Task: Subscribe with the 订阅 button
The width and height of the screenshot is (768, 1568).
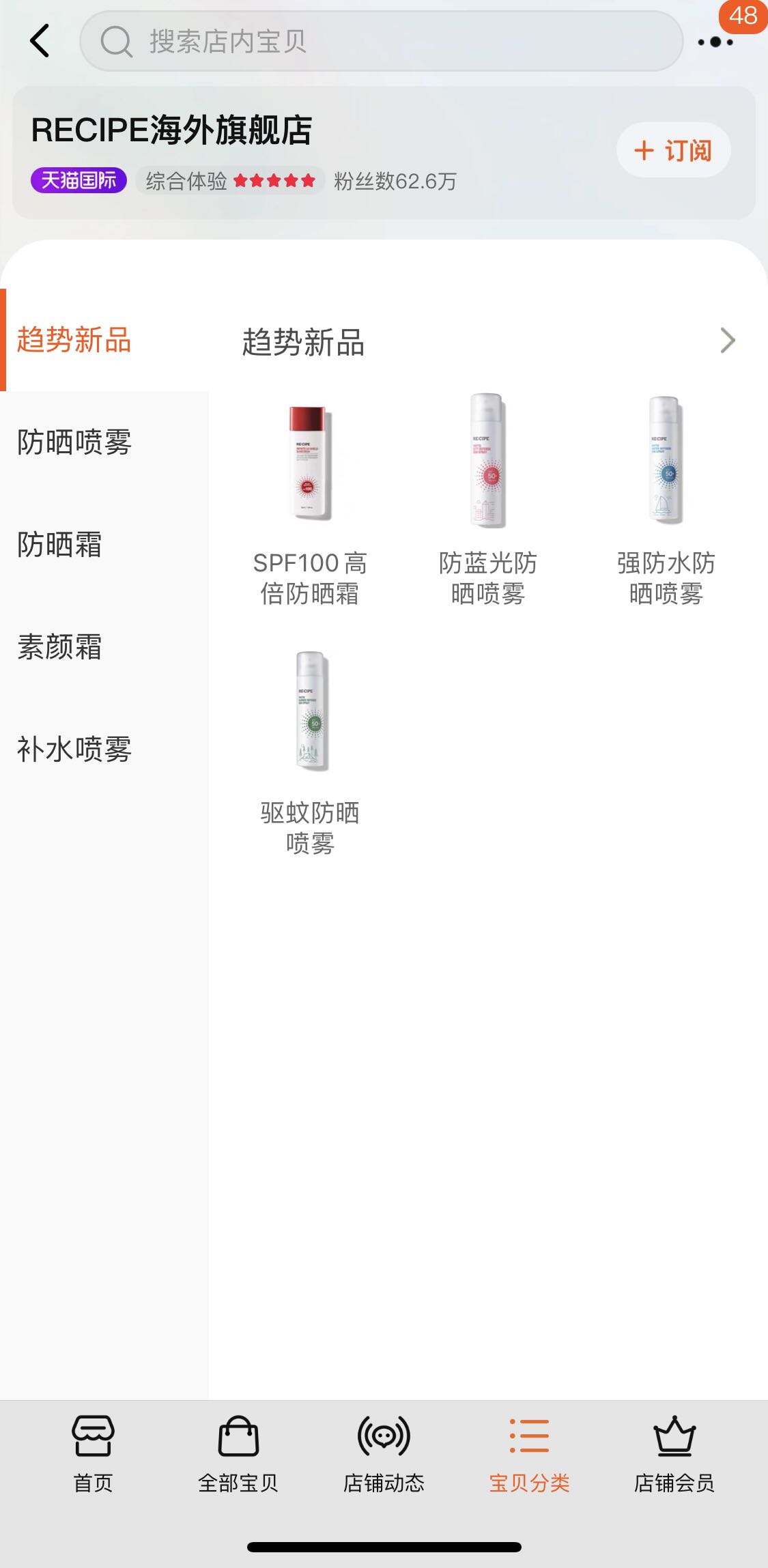Action: pos(673,150)
